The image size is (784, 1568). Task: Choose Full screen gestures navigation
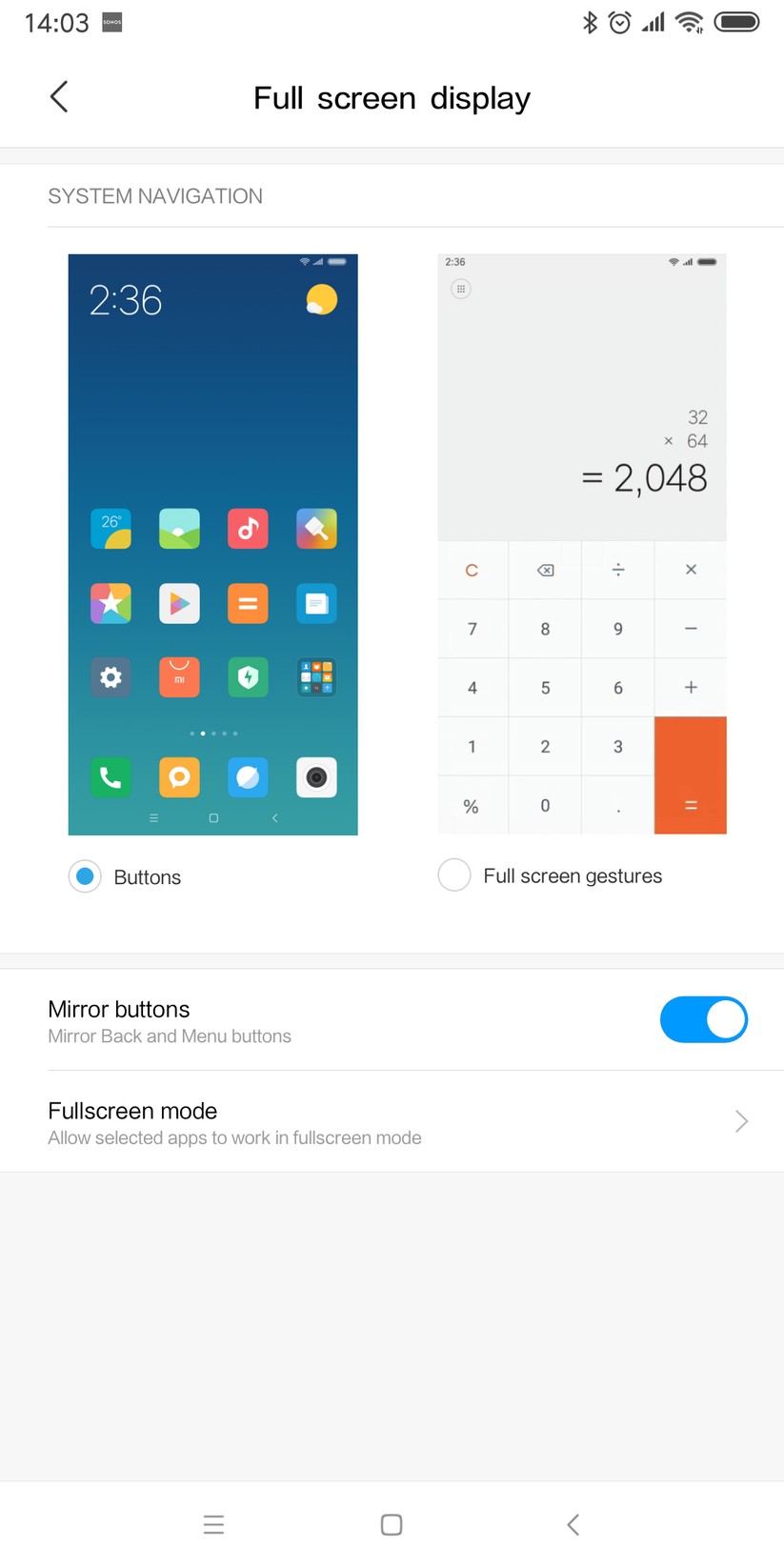pyautogui.click(x=454, y=874)
